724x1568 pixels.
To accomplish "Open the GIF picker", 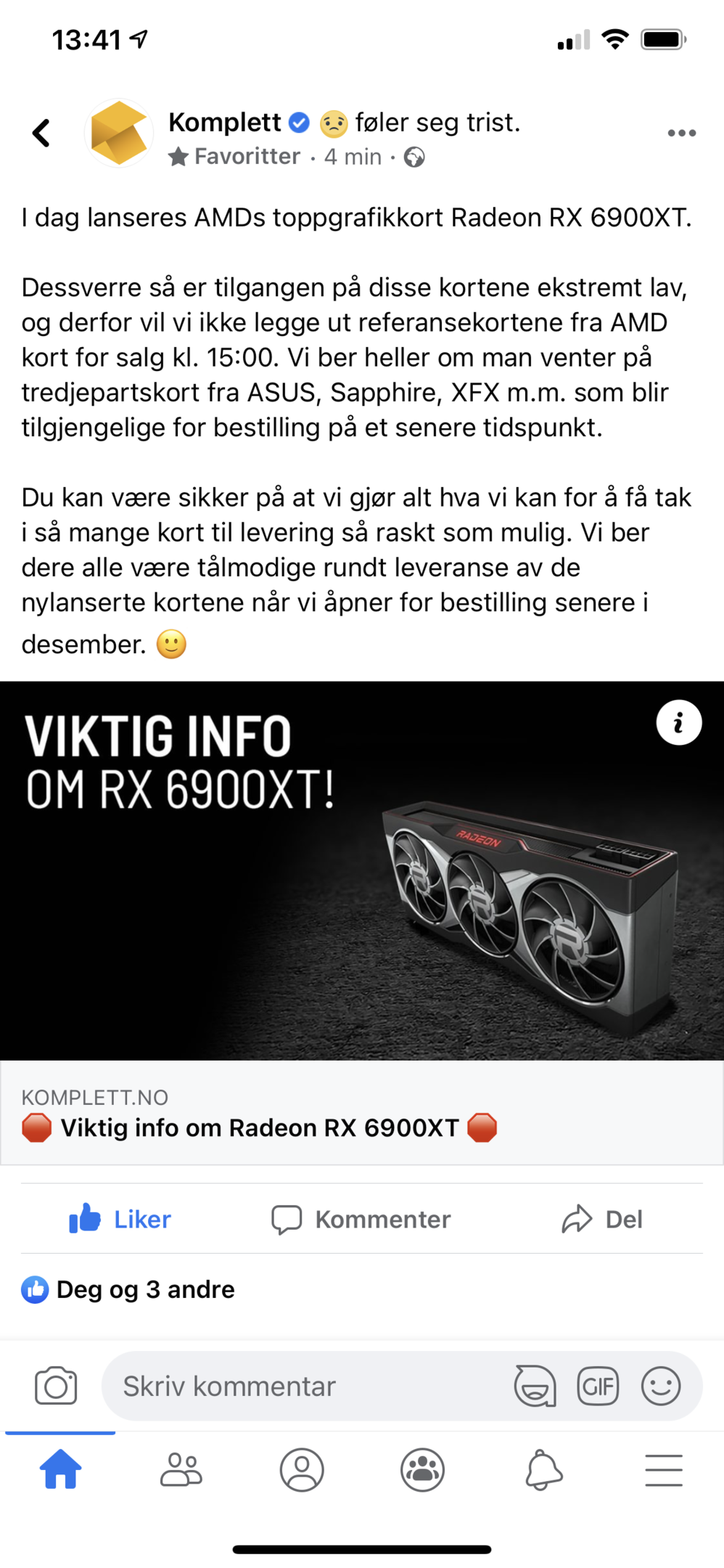I will pyautogui.click(x=598, y=1386).
